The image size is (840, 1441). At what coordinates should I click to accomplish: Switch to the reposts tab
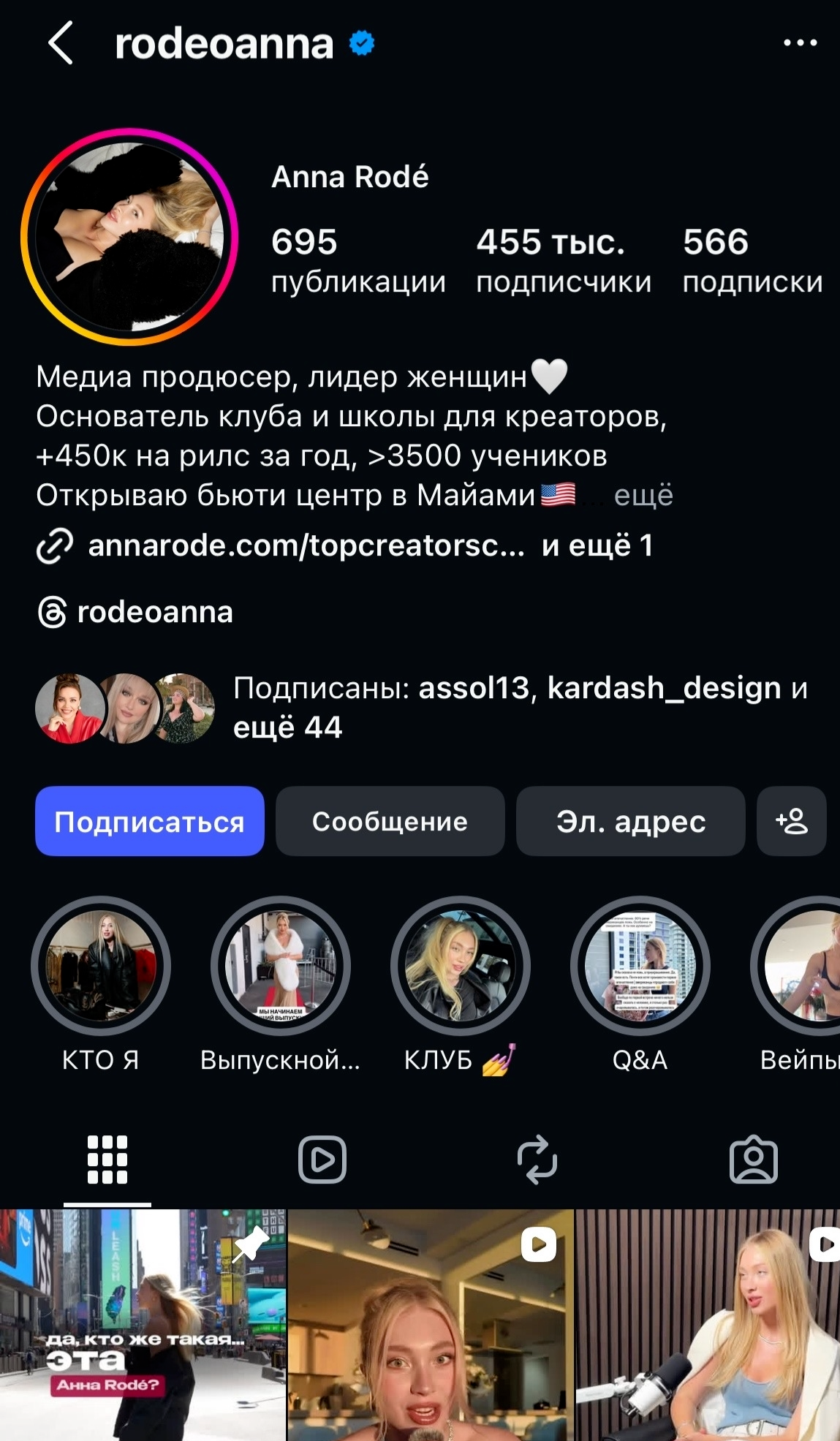click(537, 1160)
